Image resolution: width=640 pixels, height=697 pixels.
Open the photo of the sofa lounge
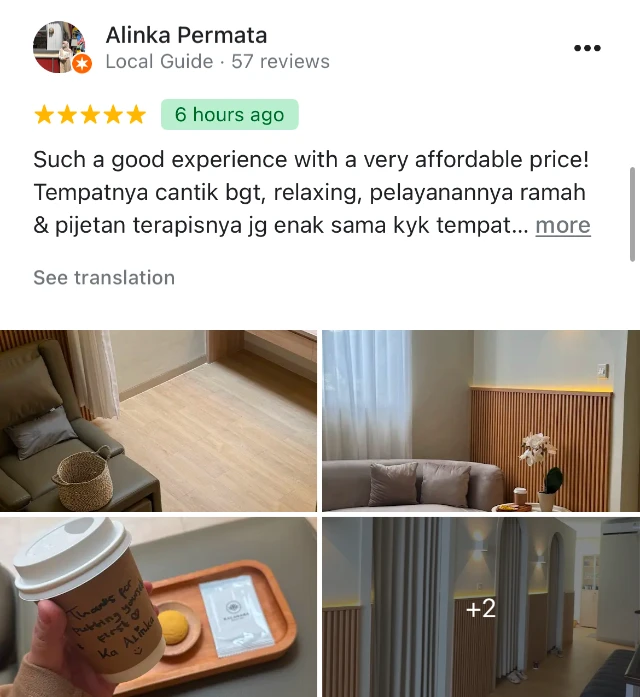pos(480,420)
